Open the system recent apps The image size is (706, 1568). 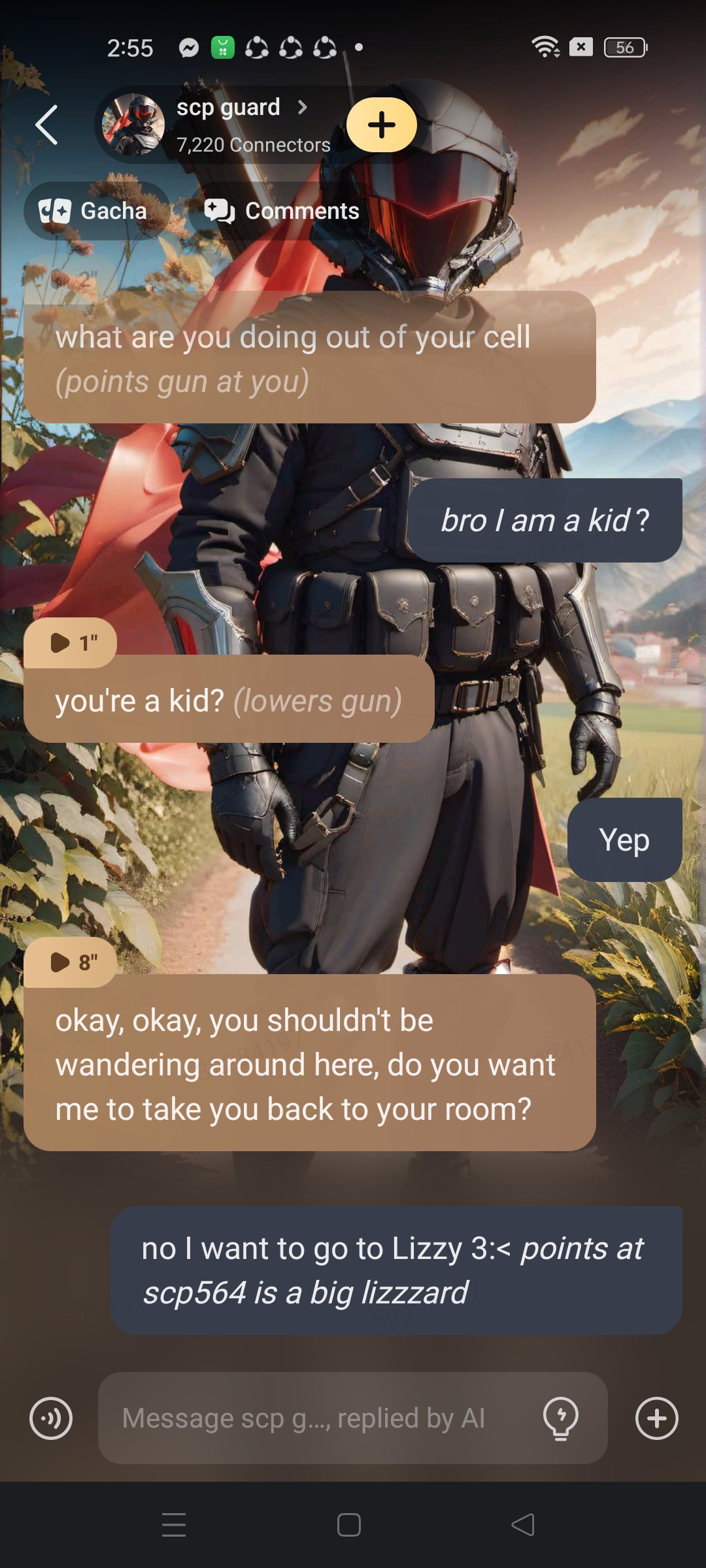coord(174,1525)
